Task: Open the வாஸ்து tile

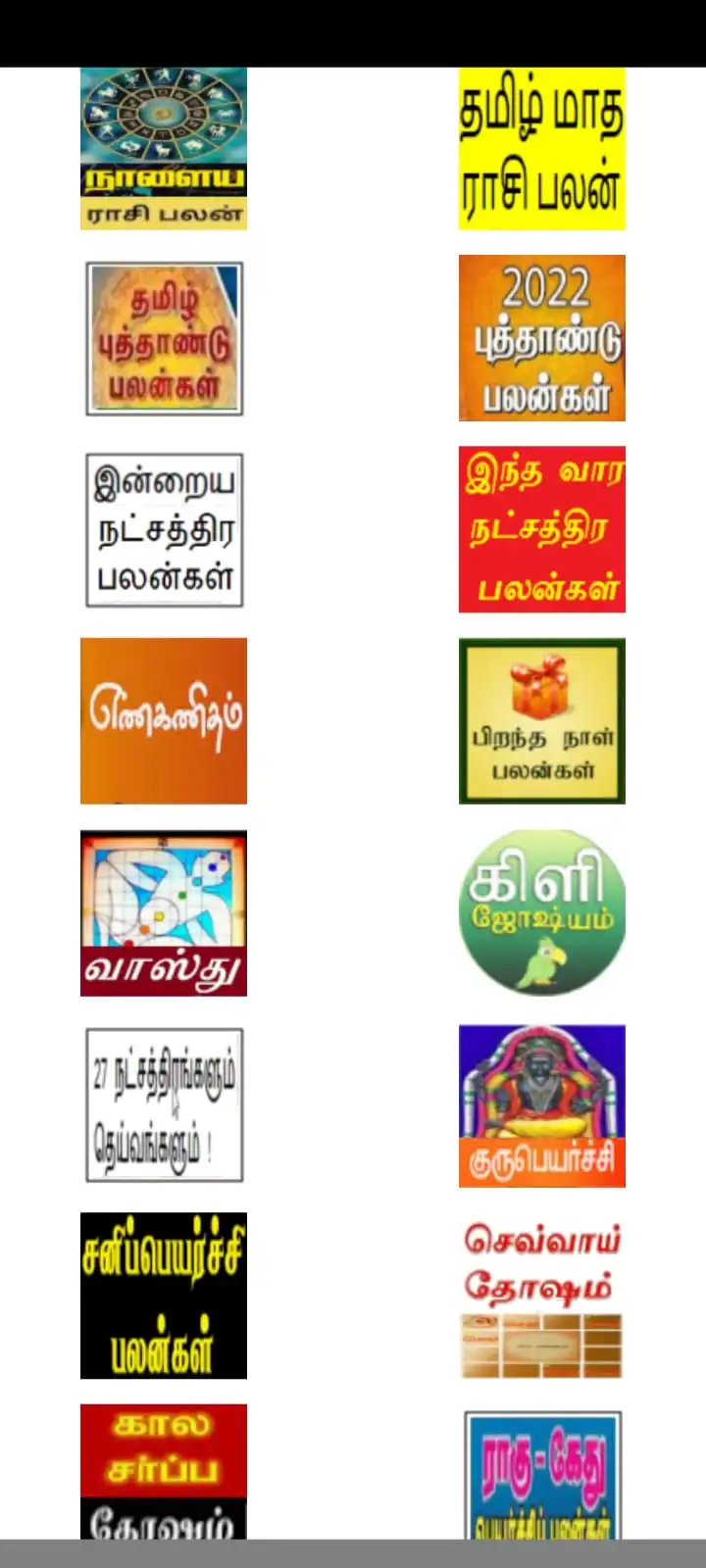Action: (164, 913)
